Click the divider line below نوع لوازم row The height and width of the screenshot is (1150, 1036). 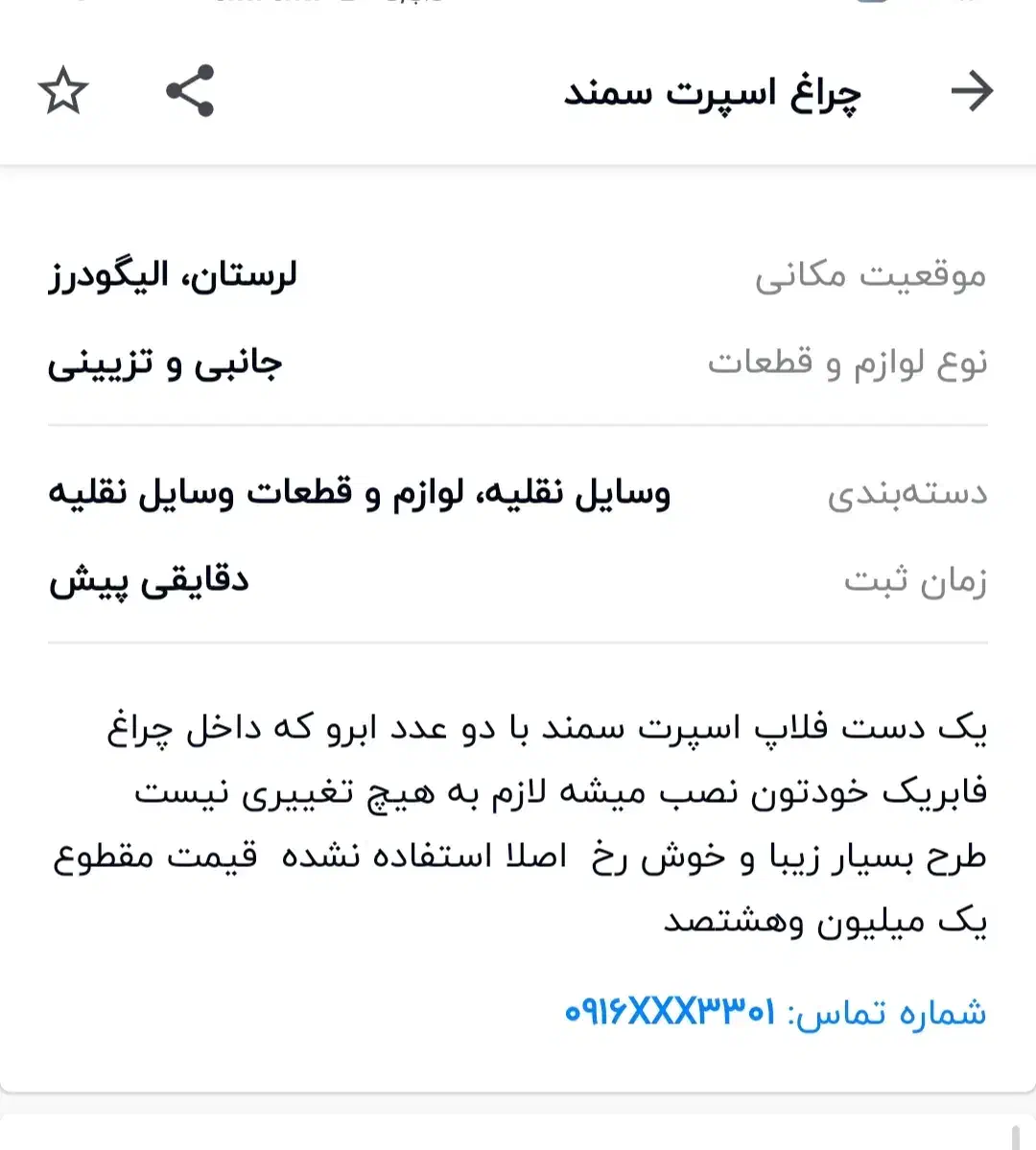pyautogui.click(x=518, y=423)
